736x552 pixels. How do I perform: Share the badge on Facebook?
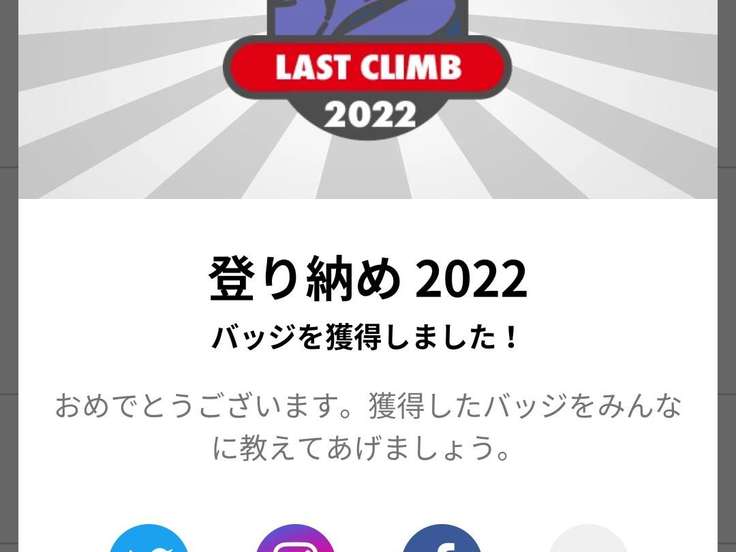[442, 540]
